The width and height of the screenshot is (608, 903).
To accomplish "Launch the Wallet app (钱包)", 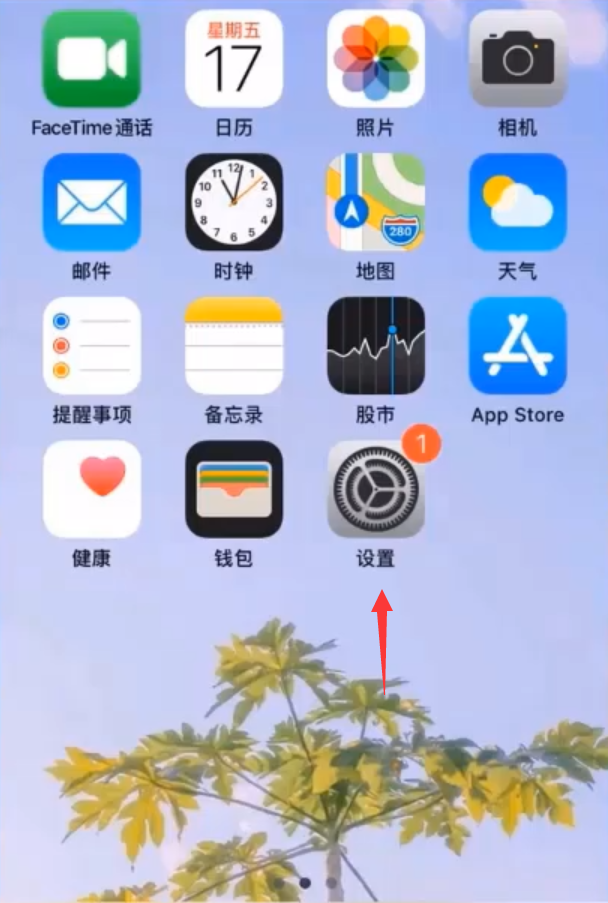I will (234, 489).
